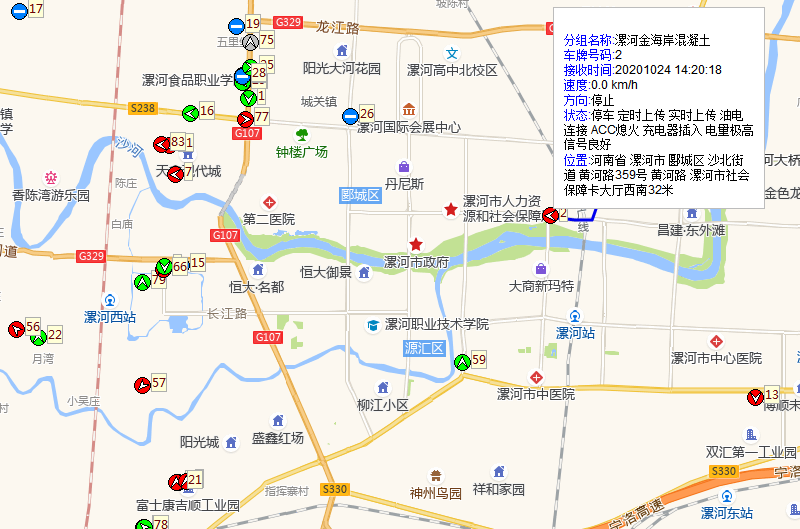This screenshot has height=529, width=800.
Task: Open vehicle 79's info popup
Action: click(x=142, y=282)
